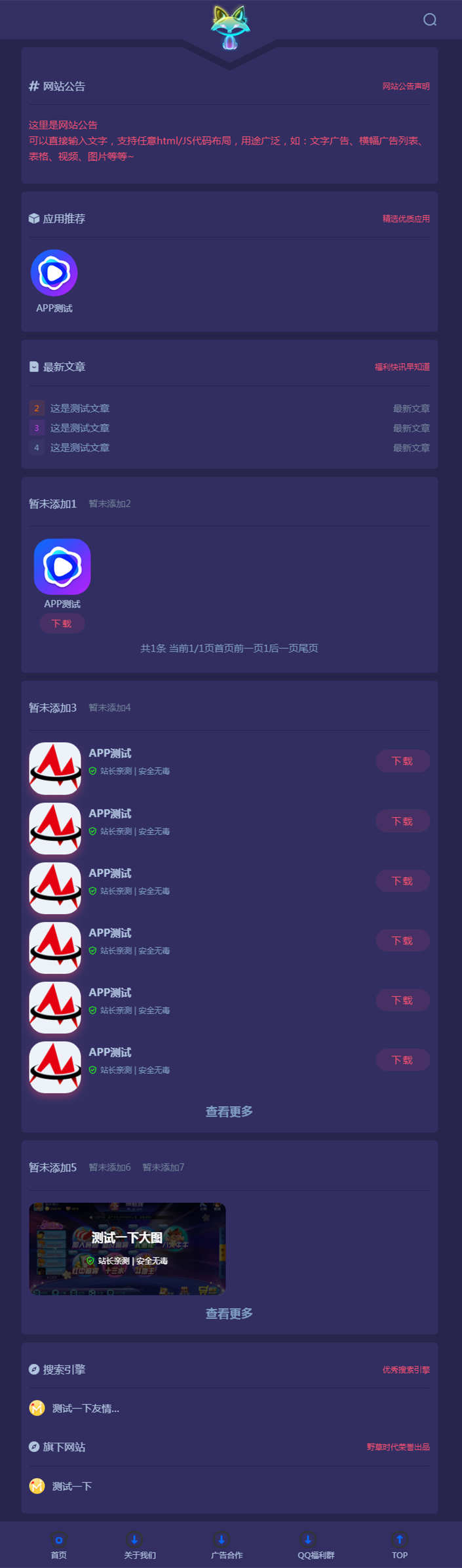This screenshot has height=1568, width=462.
Task: Tap 查看更多 below the 测试一下大图 card
Action: 229,1314
